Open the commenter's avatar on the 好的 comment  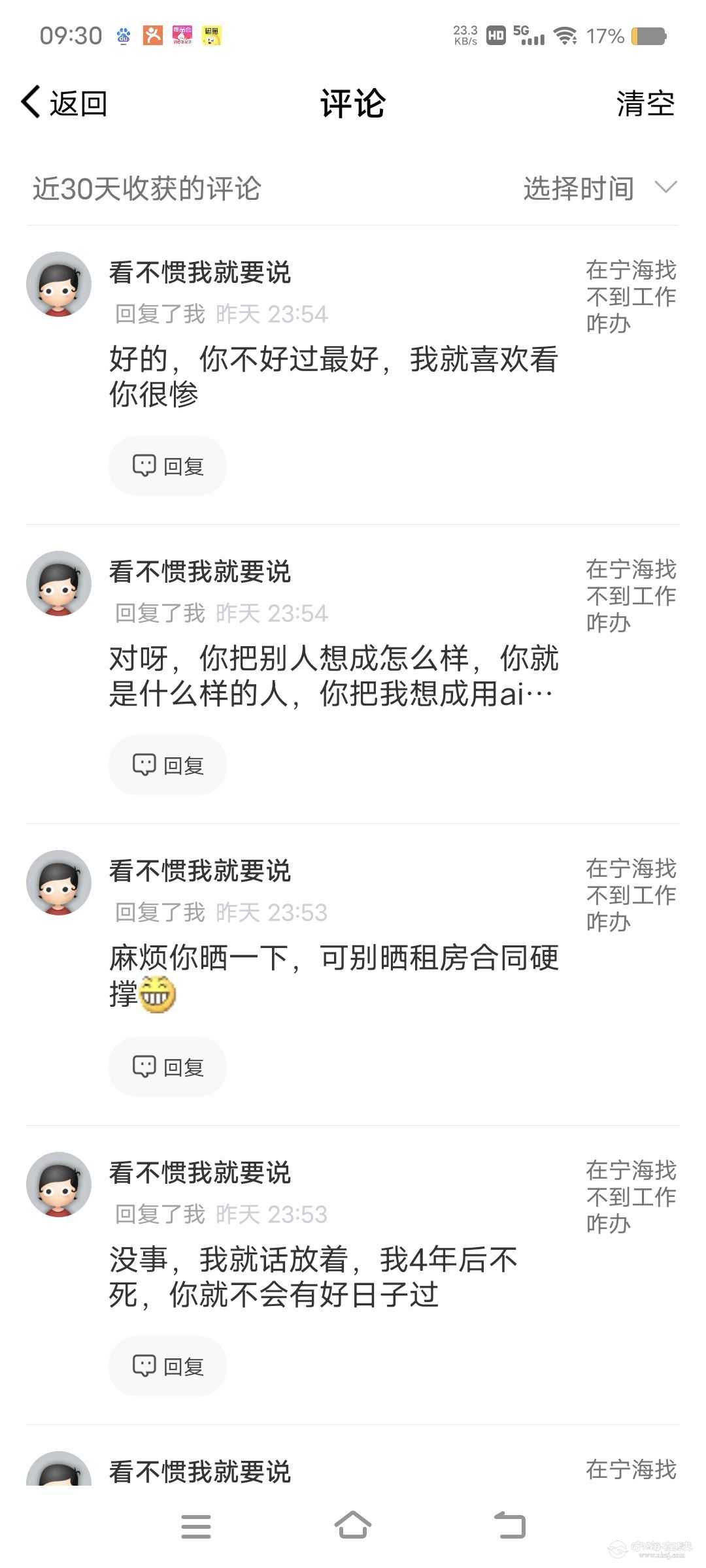59,284
